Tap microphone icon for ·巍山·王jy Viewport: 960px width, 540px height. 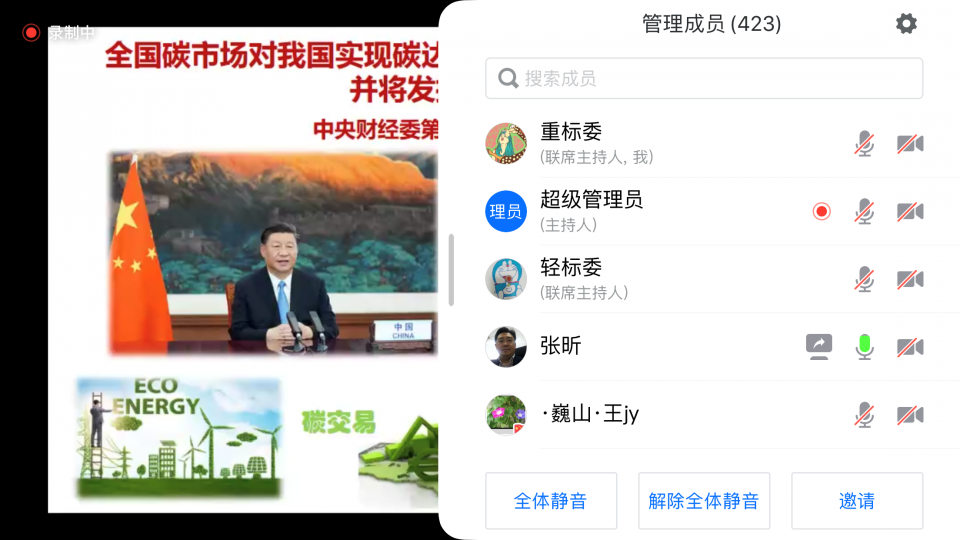(864, 414)
